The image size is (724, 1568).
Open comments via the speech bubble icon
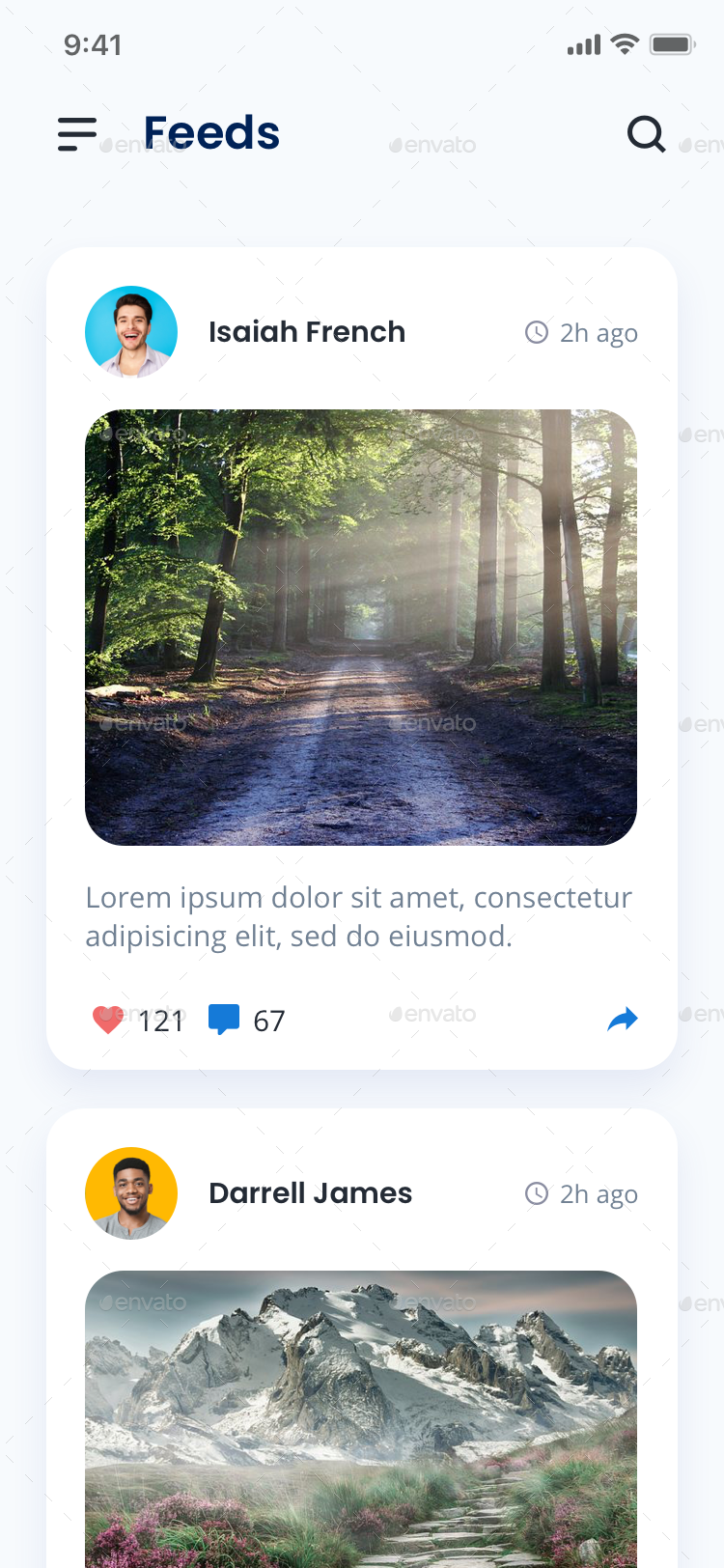[223, 1019]
